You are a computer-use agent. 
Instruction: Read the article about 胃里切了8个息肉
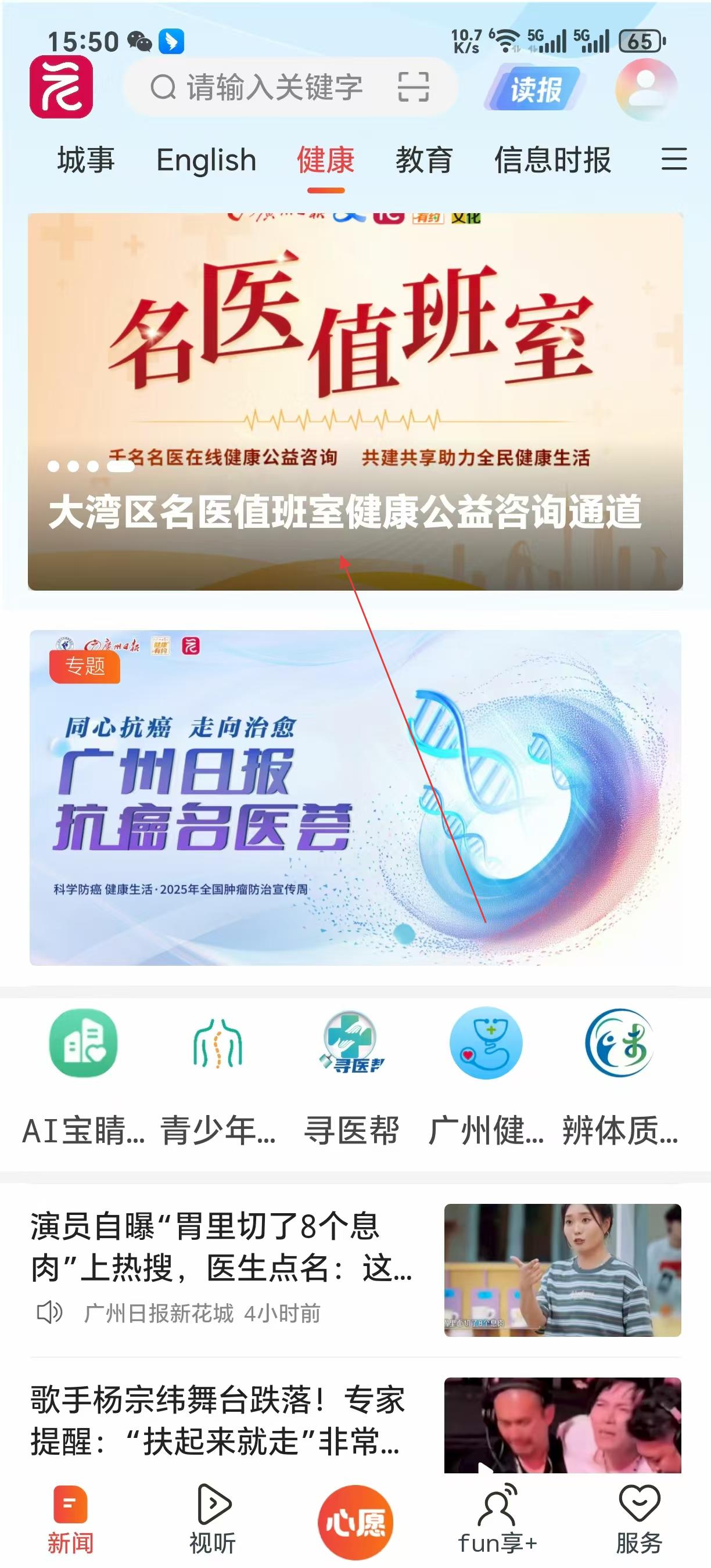(222, 1247)
